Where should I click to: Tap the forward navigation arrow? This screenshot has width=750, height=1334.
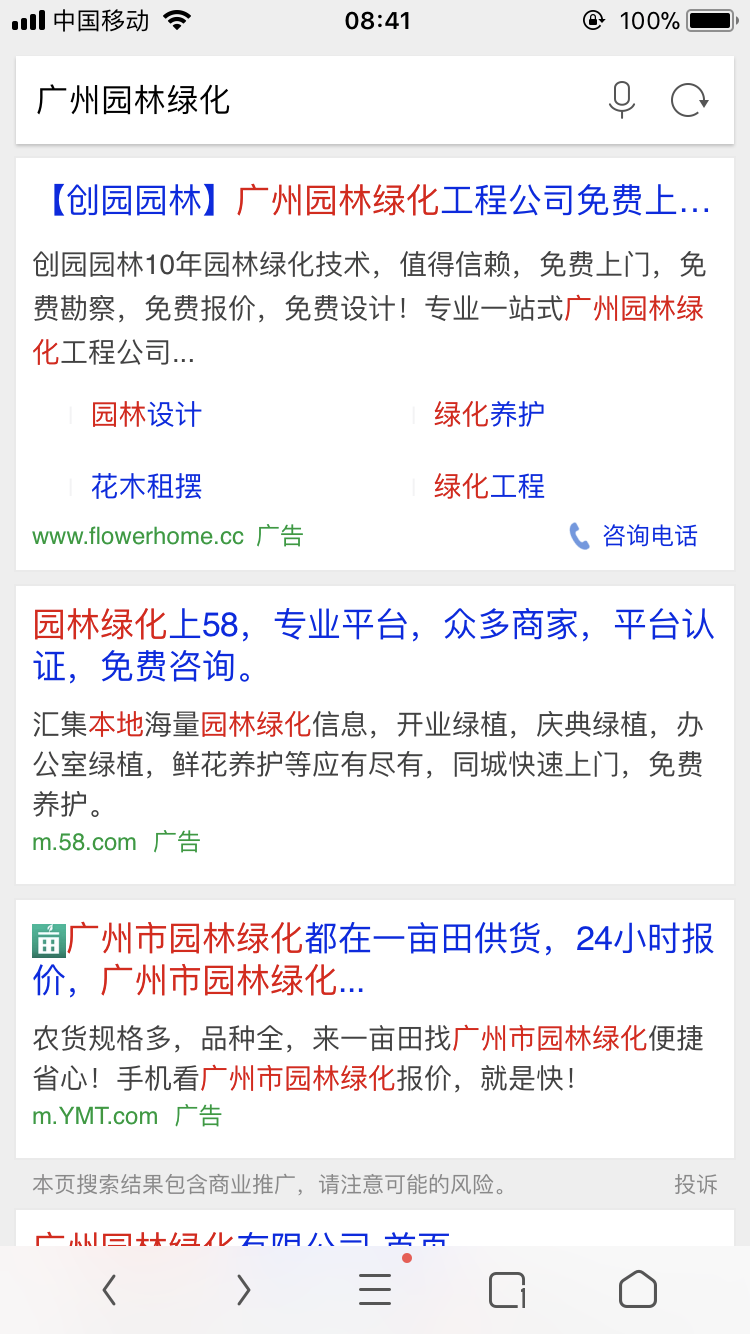tap(243, 1290)
